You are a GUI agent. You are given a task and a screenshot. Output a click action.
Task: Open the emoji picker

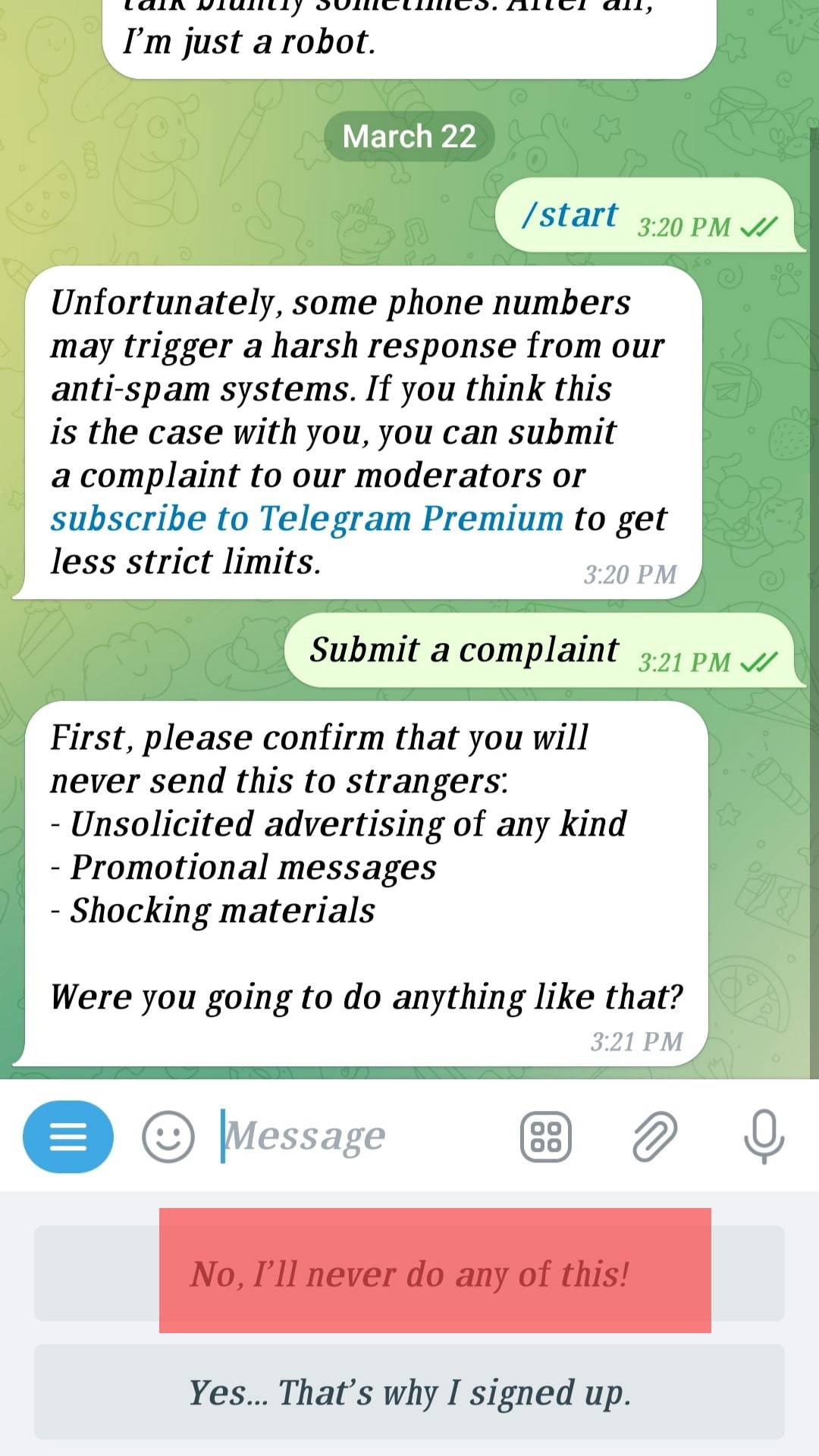coord(168,1136)
